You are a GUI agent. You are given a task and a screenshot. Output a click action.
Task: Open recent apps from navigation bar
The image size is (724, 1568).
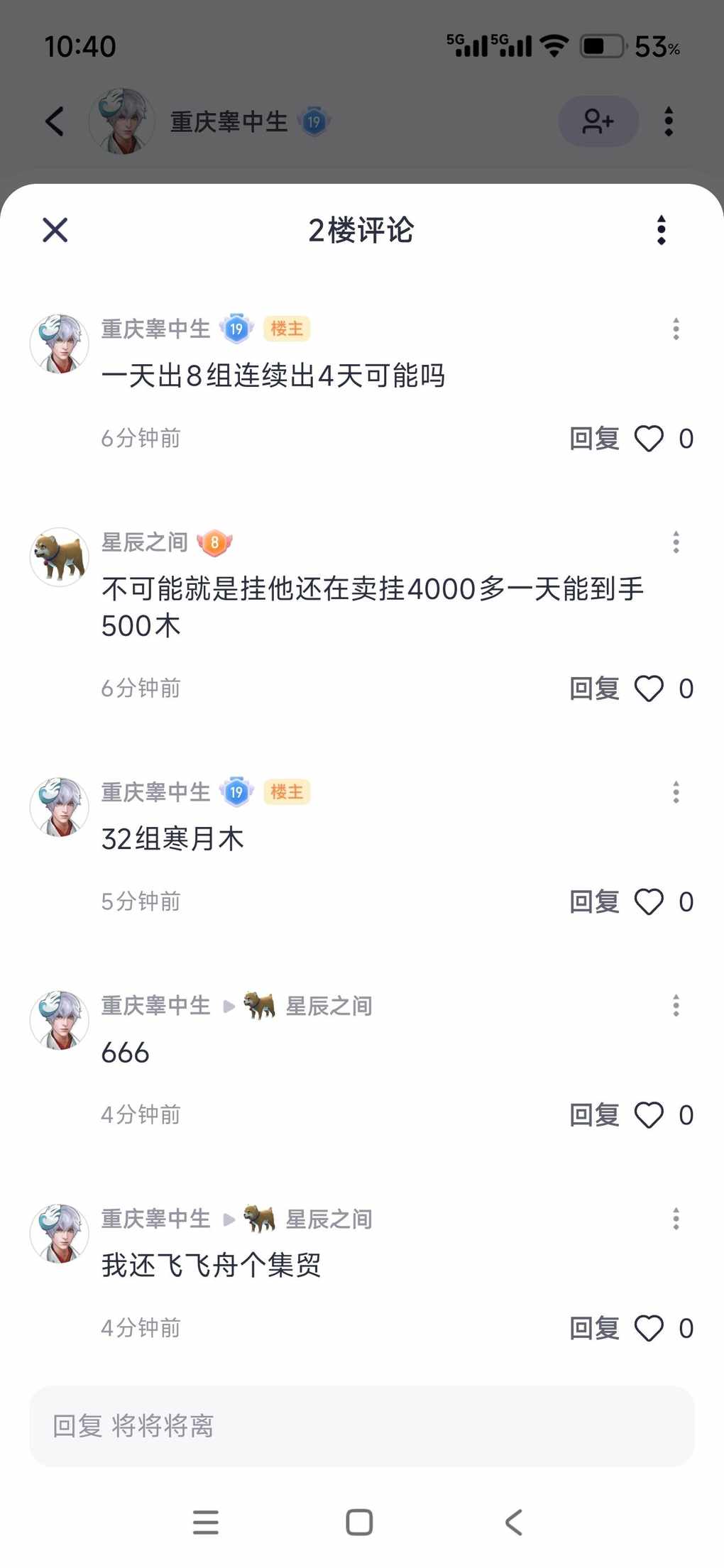[x=206, y=1522]
